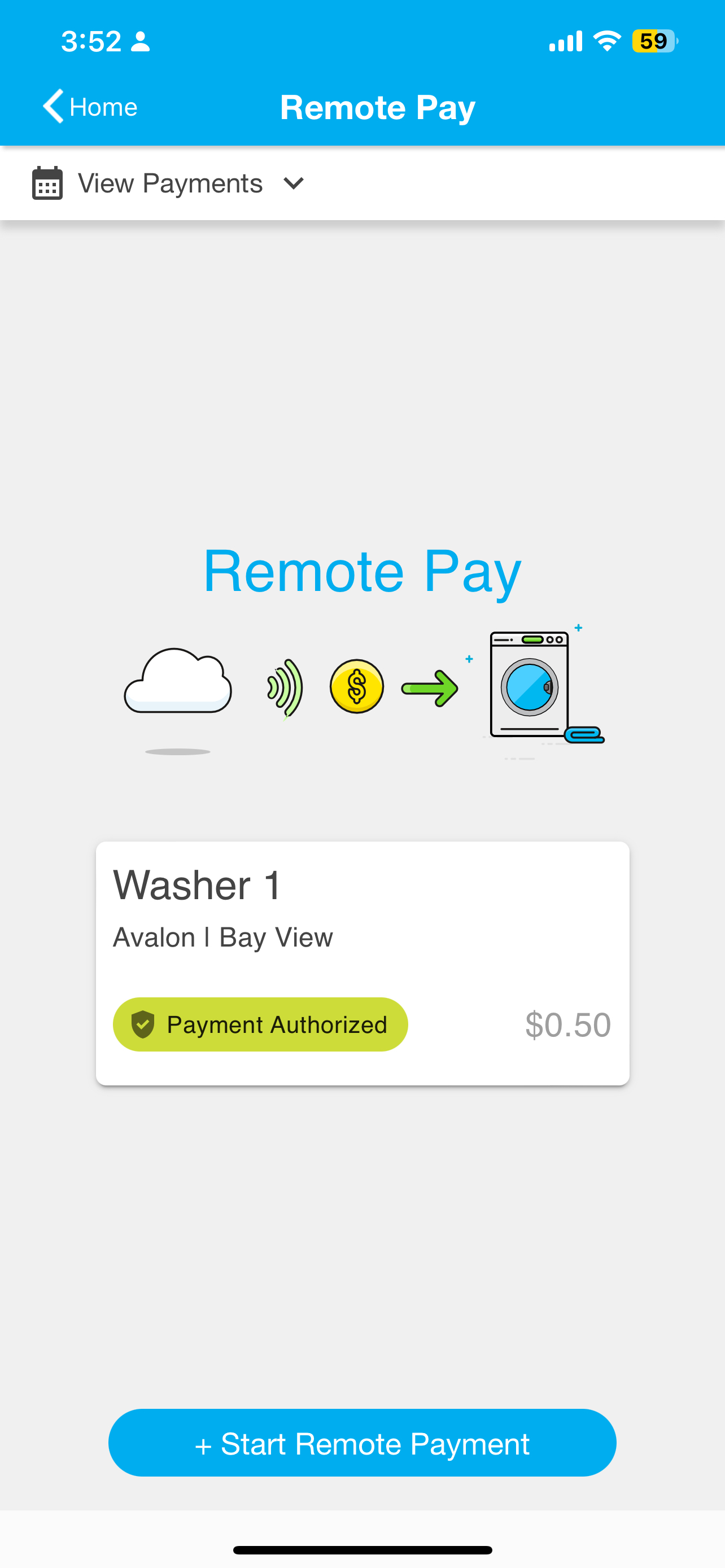Toggle the Payment Authorized status badge
Screen dimensions: 725x1568
(x=260, y=1024)
